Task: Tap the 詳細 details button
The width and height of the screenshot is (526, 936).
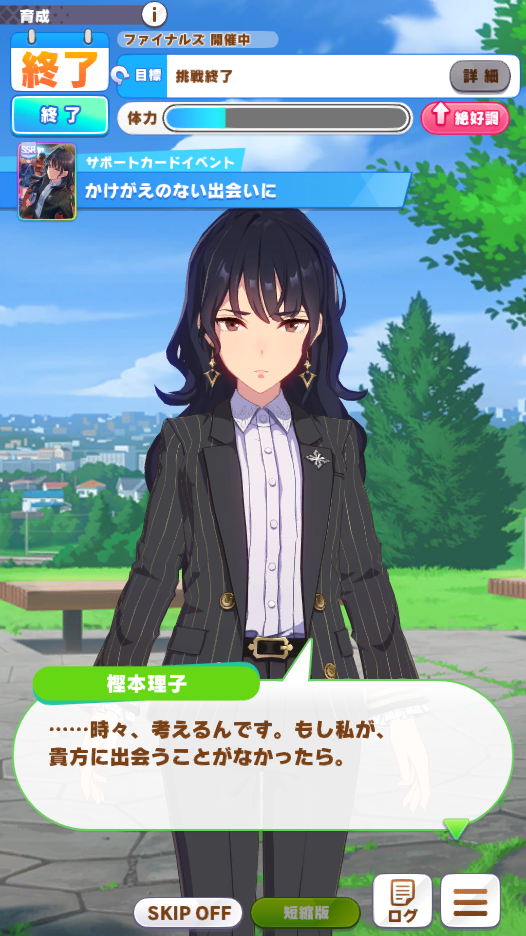Action: (480, 76)
